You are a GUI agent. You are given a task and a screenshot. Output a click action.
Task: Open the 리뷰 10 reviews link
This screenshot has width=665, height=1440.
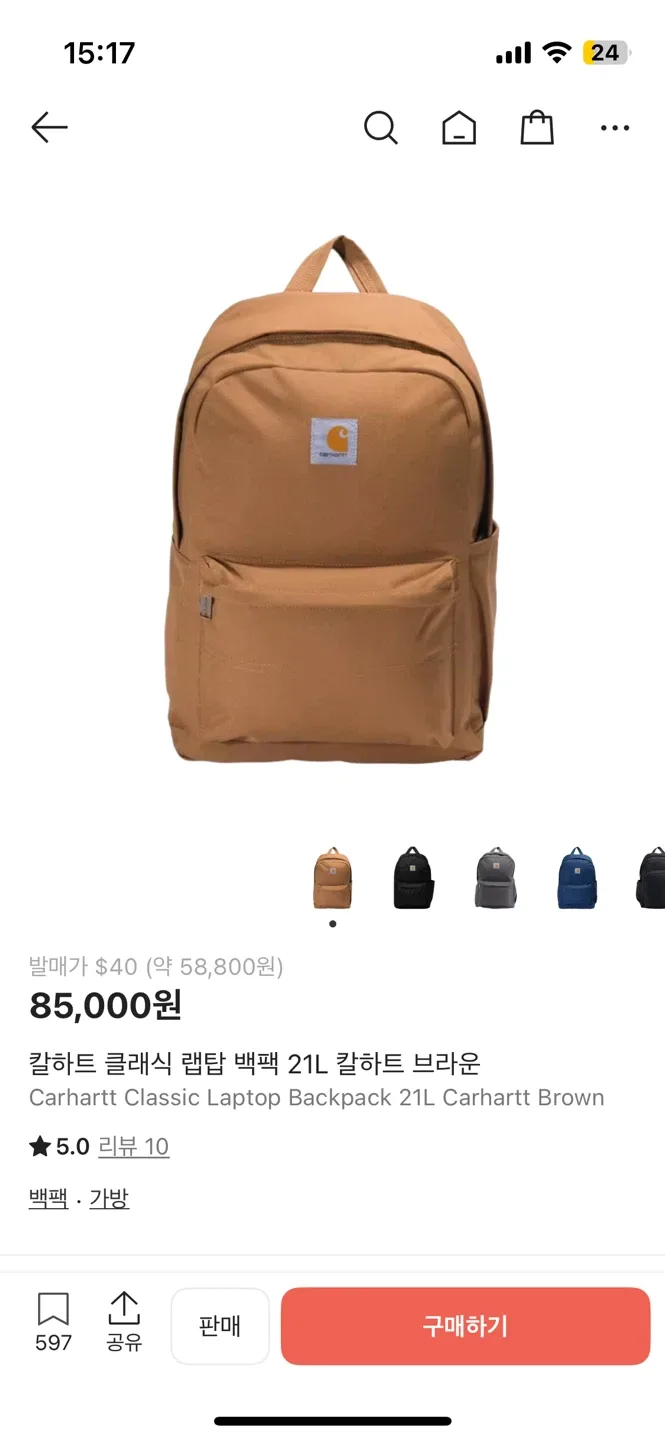pos(133,1146)
